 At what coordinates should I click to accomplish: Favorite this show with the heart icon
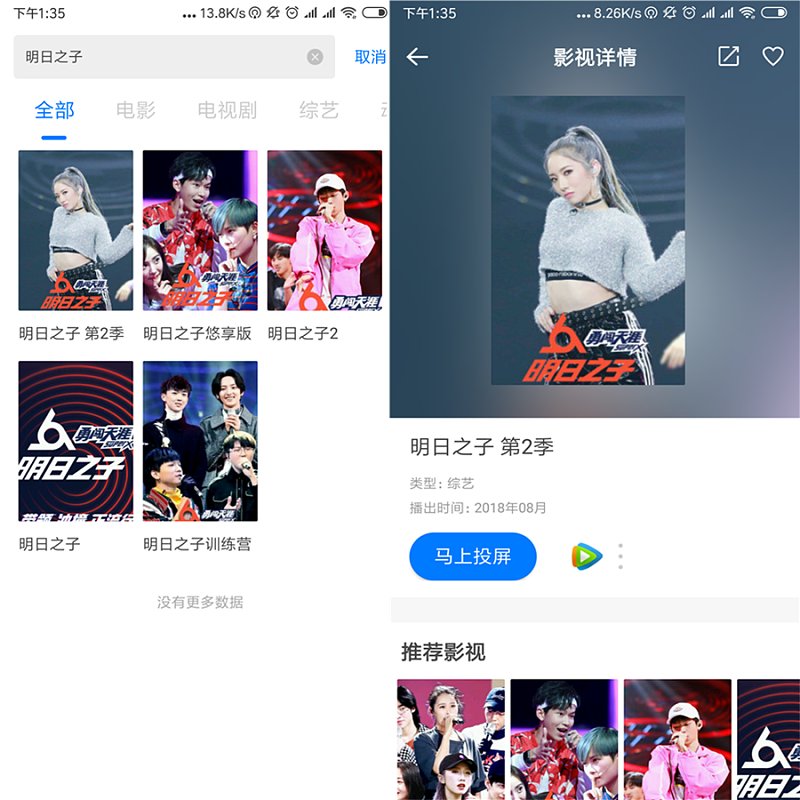[x=773, y=57]
